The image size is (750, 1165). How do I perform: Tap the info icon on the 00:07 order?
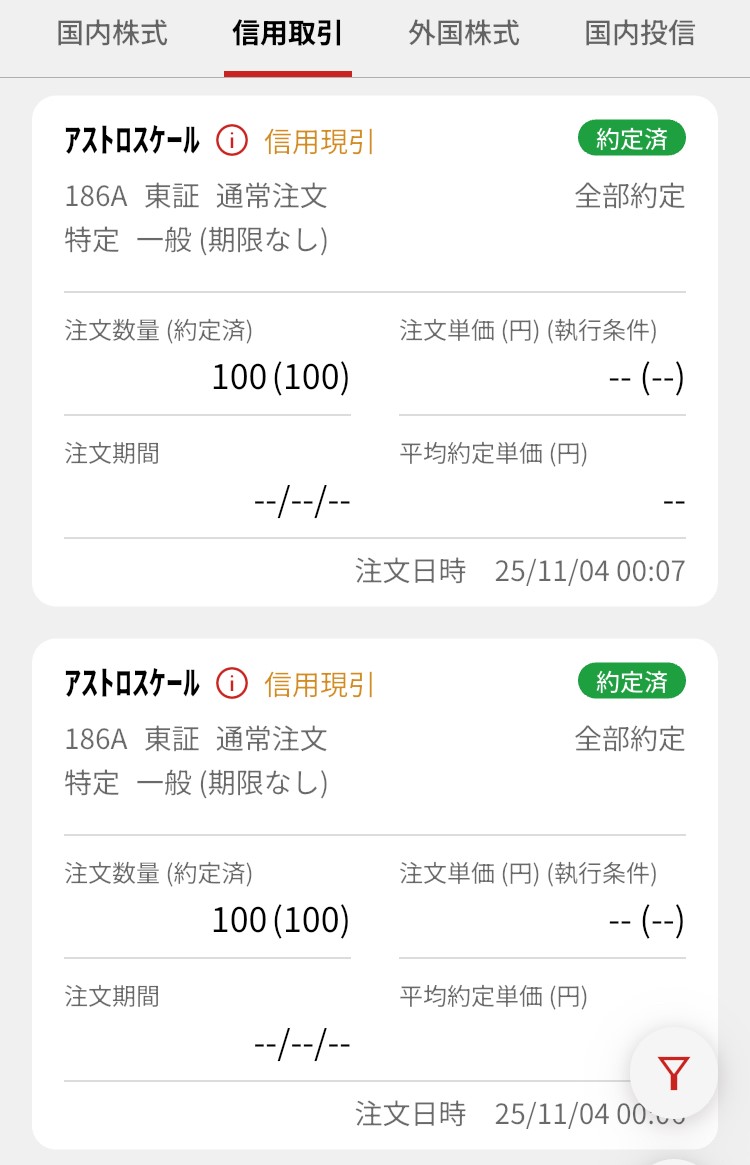tap(231, 141)
